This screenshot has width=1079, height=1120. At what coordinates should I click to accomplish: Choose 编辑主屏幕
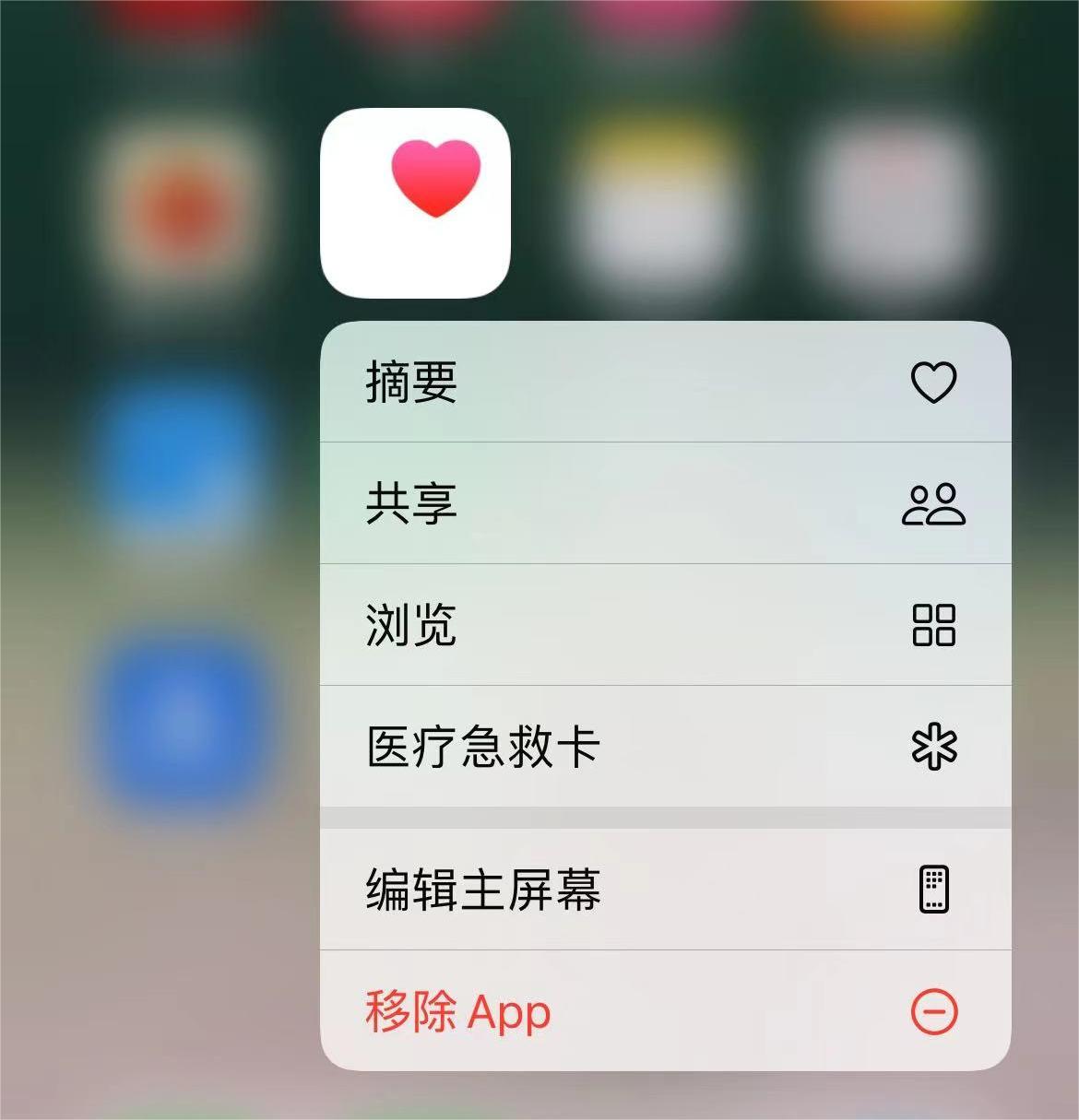664,890
